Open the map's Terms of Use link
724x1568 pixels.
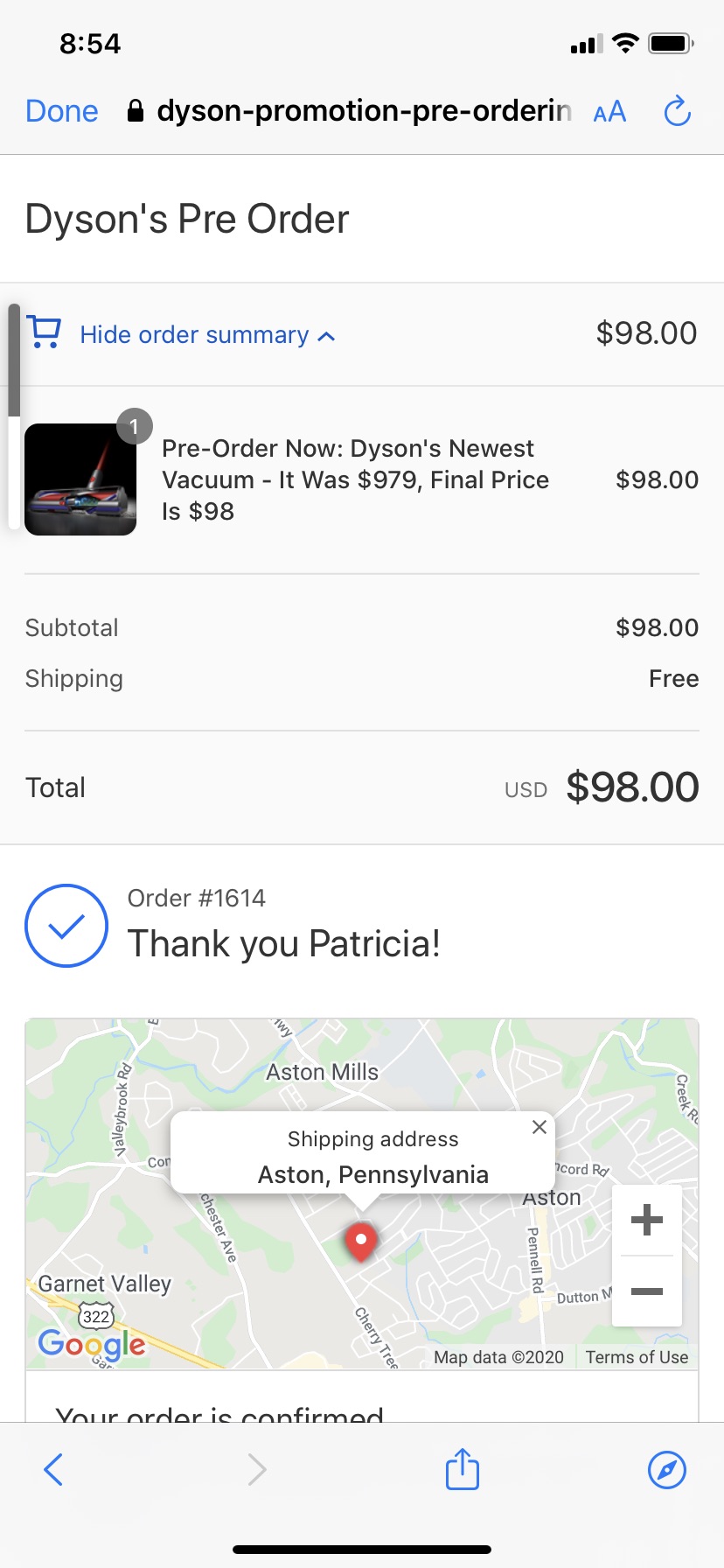[637, 1357]
